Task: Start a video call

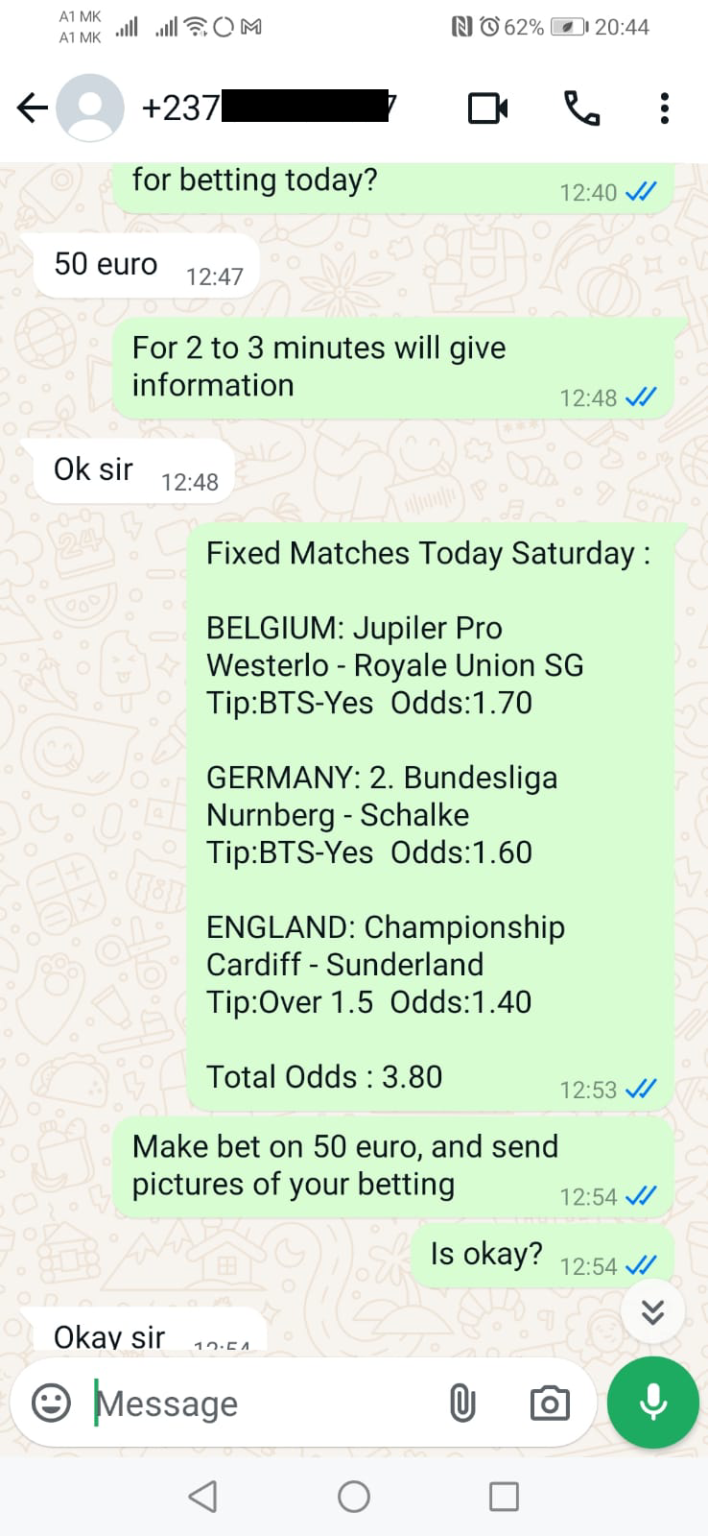Action: (488, 108)
